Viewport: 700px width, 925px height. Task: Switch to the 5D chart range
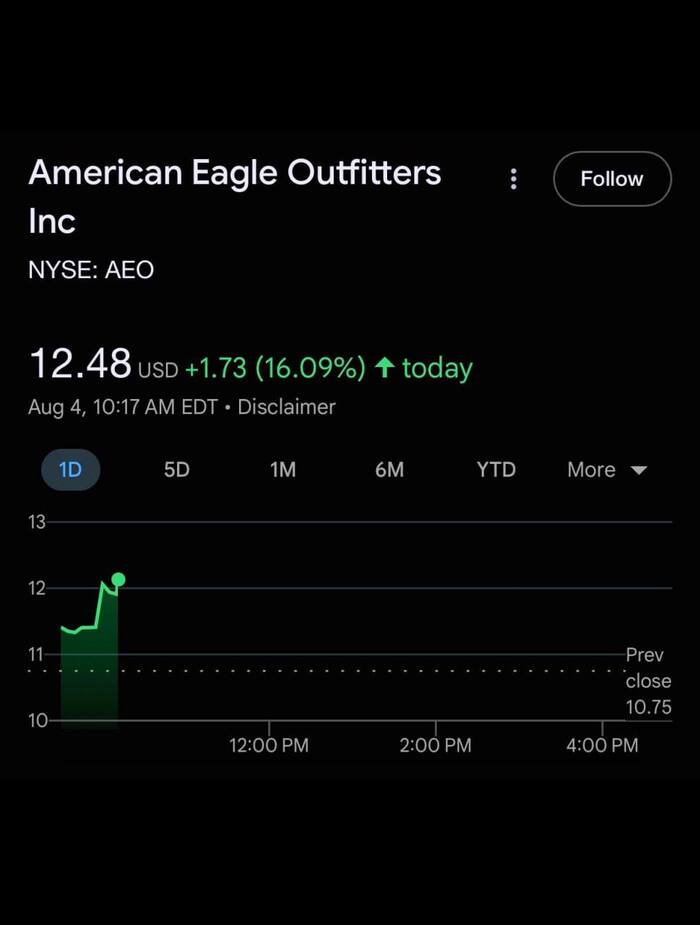pos(176,469)
